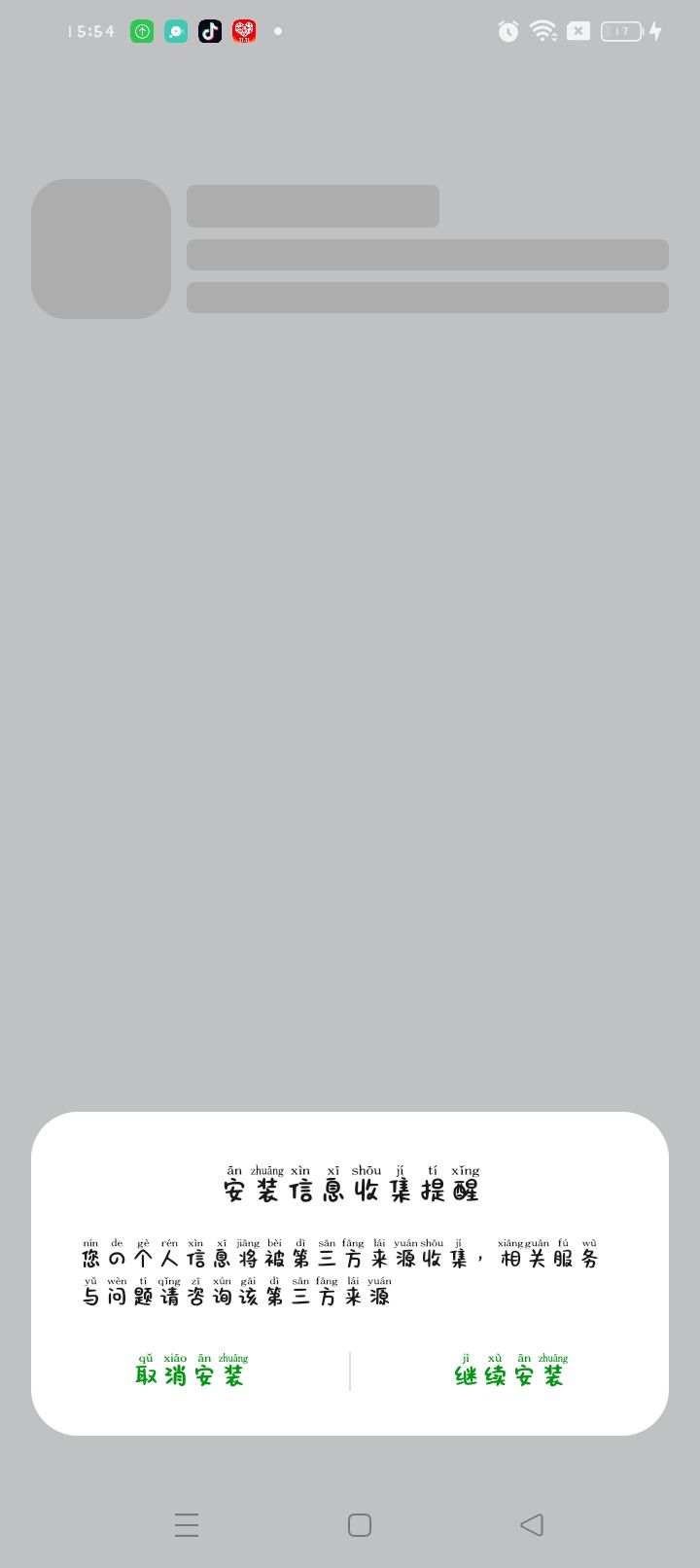Viewport: 700px width, 1568px height.
Task: Tap the Wi-Fi signal status icon
Action: coord(542,31)
